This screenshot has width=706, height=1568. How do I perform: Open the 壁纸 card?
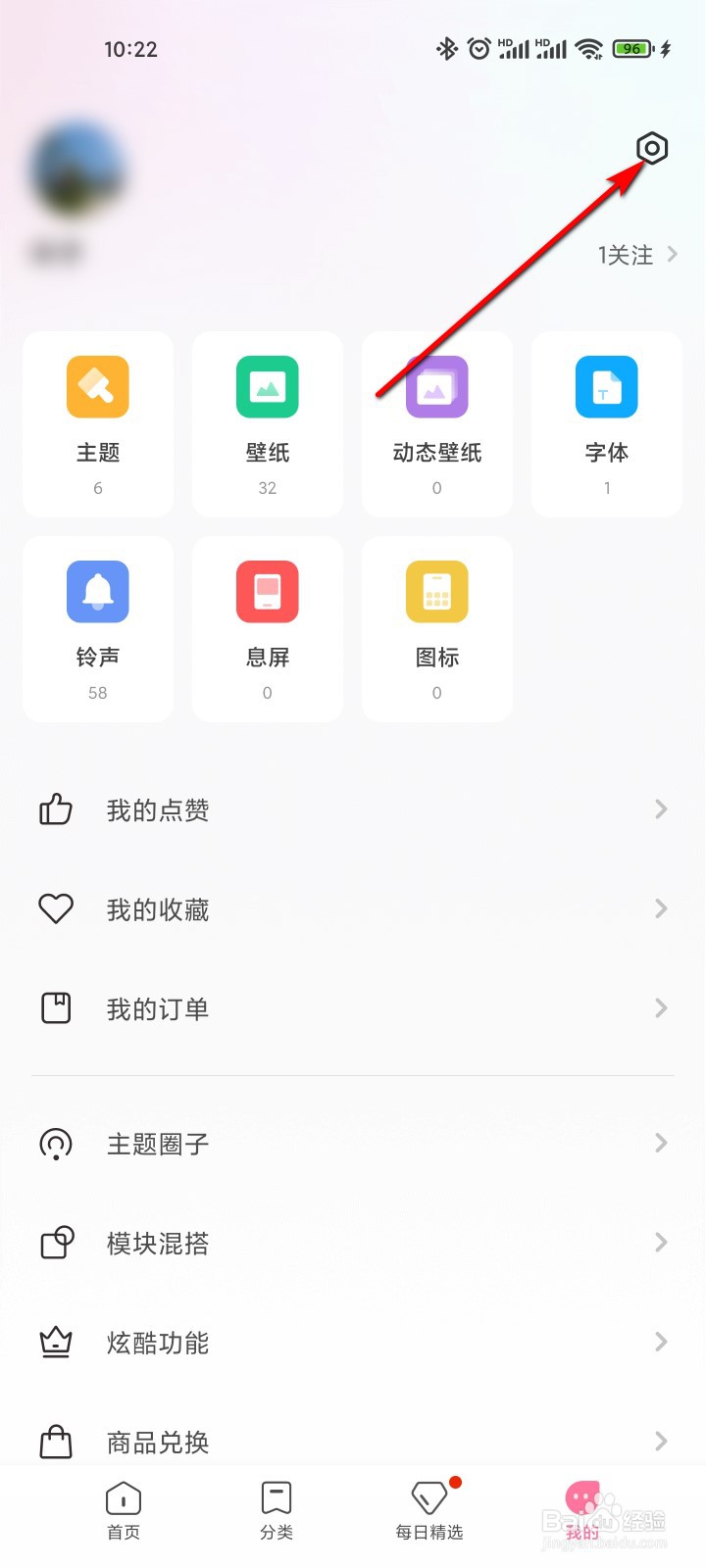pyautogui.click(x=268, y=423)
